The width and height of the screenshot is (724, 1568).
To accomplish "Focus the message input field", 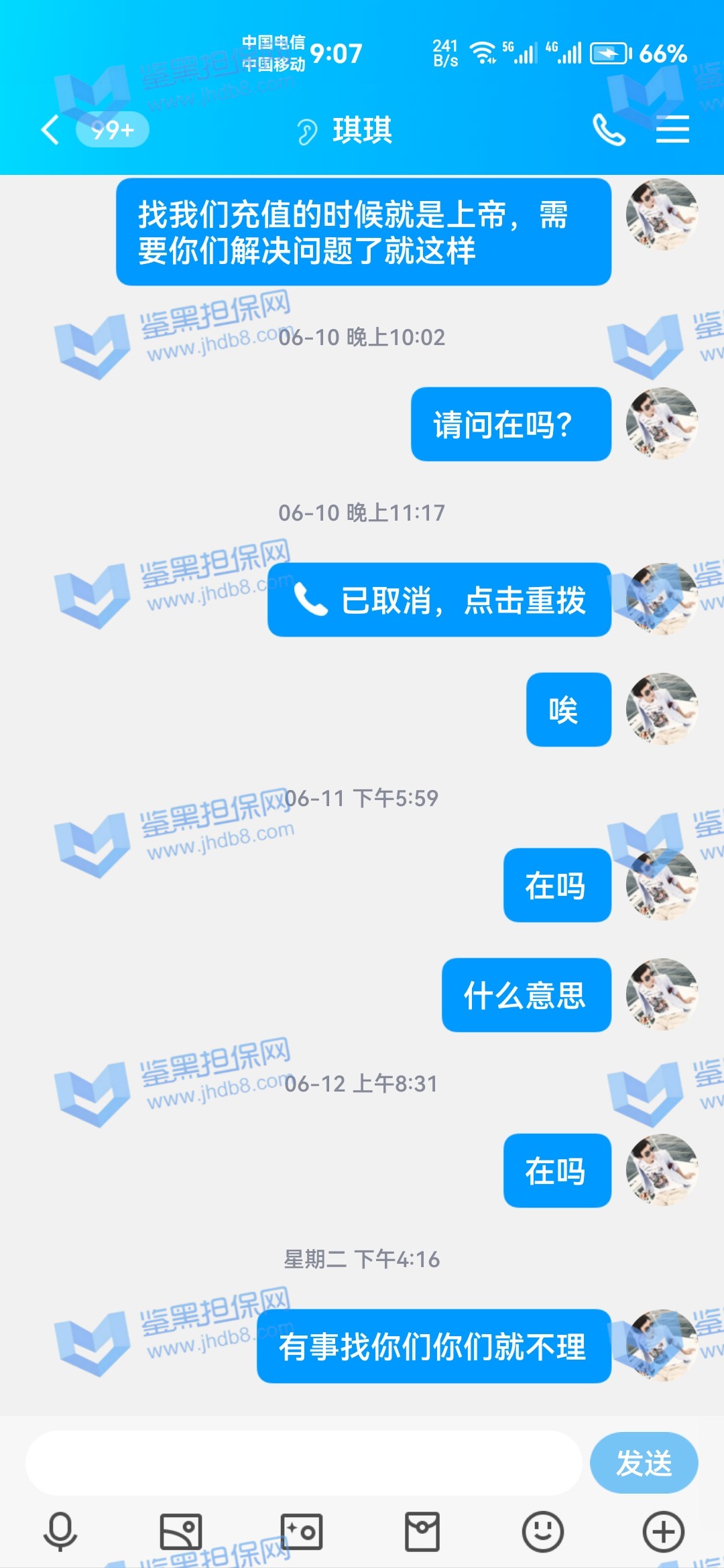I will 303,1463.
